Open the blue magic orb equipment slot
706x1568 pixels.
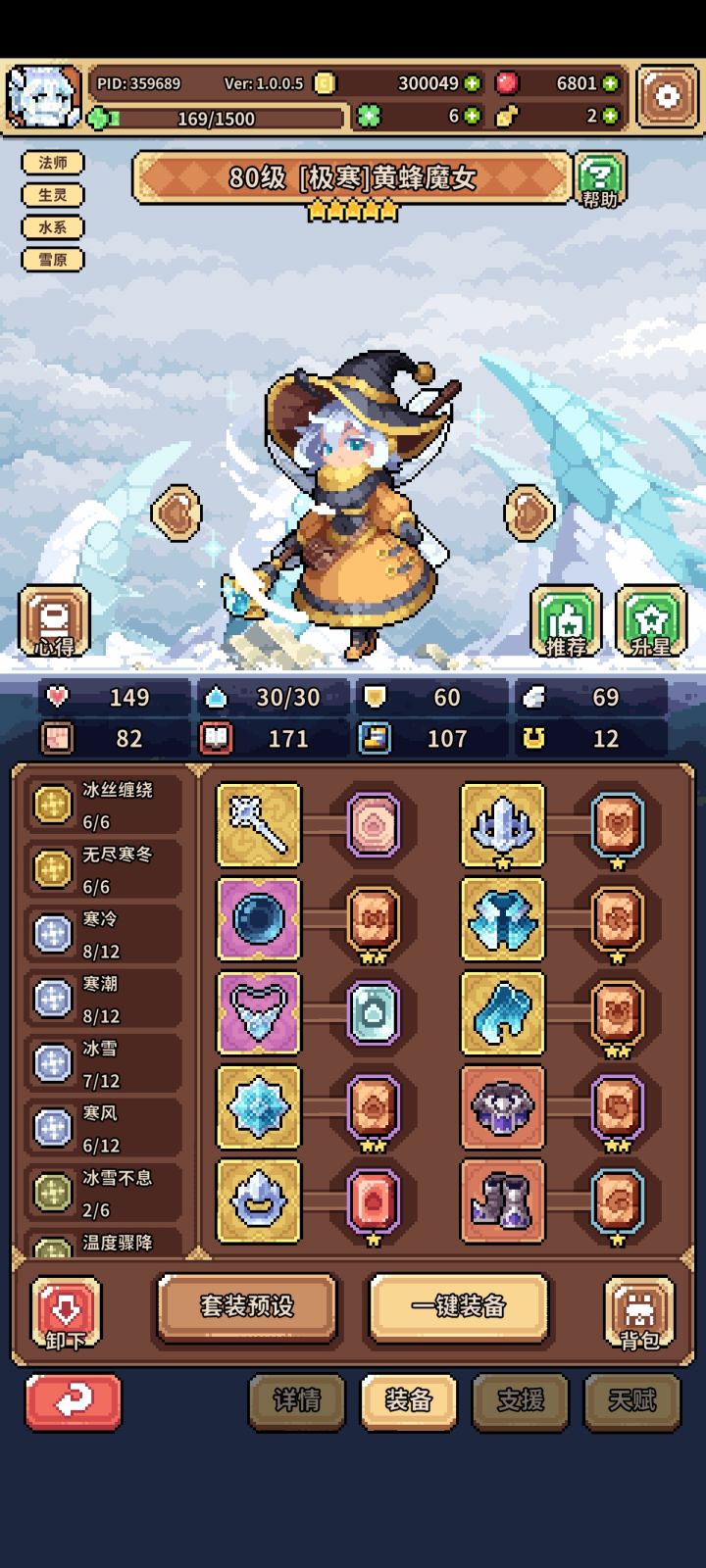(259, 919)
